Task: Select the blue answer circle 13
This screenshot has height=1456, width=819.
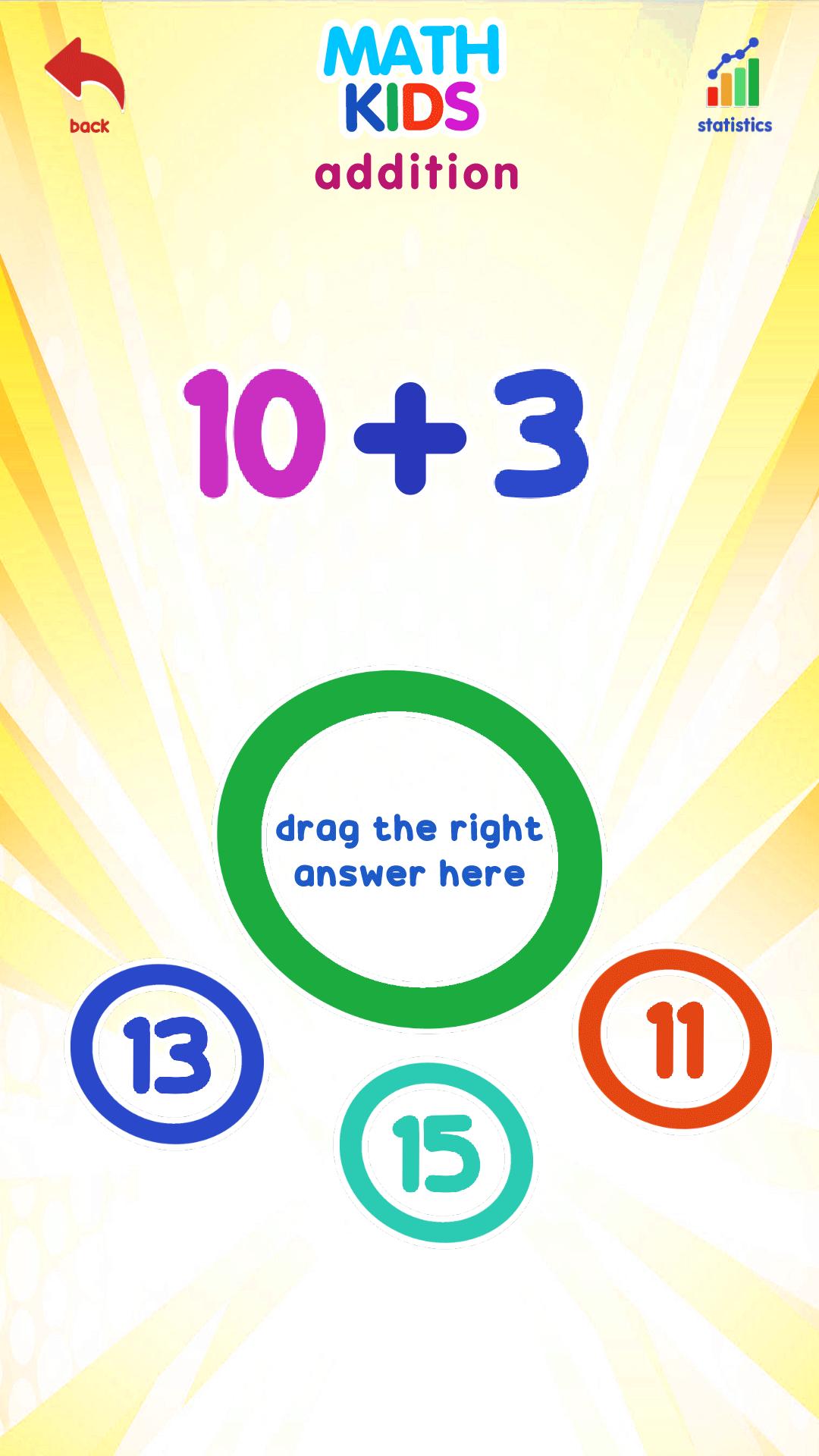Action: point(167,1054)
